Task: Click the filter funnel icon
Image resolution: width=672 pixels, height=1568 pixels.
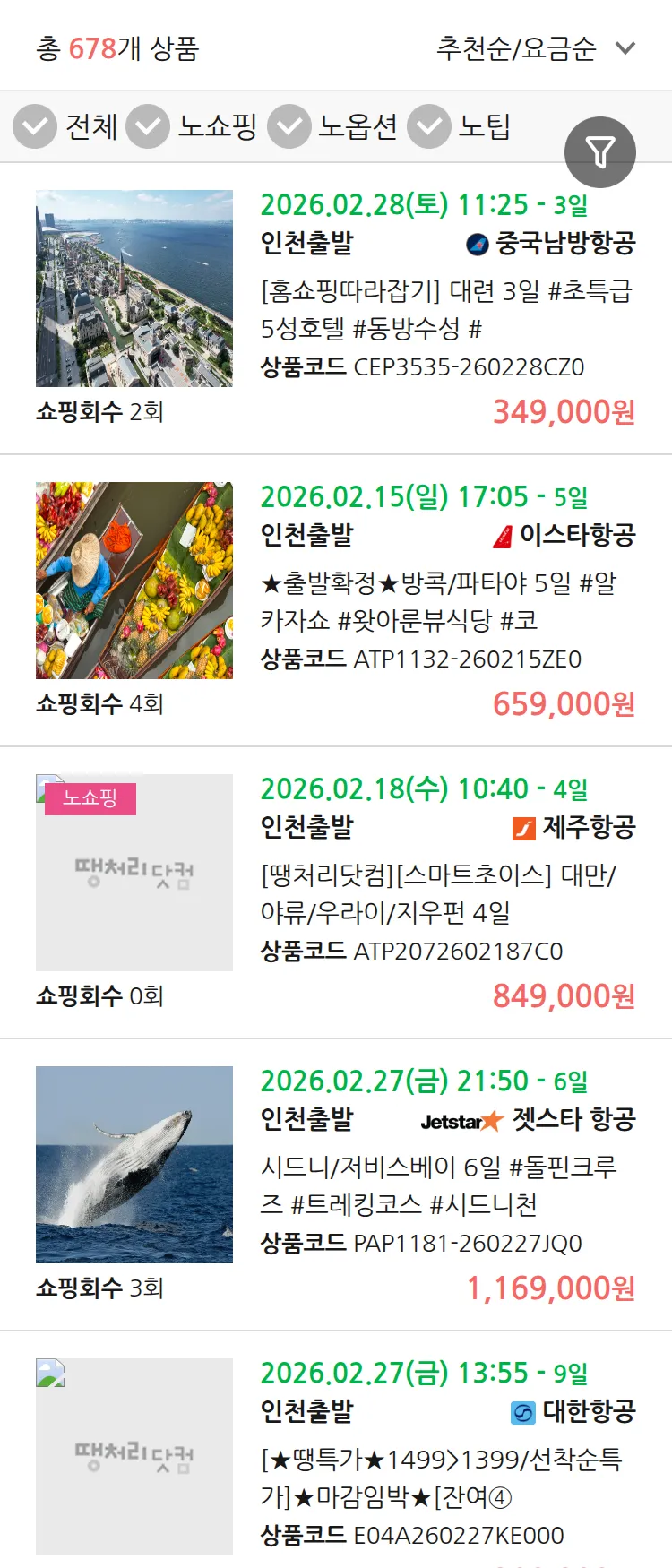Action: coord(600,151)
